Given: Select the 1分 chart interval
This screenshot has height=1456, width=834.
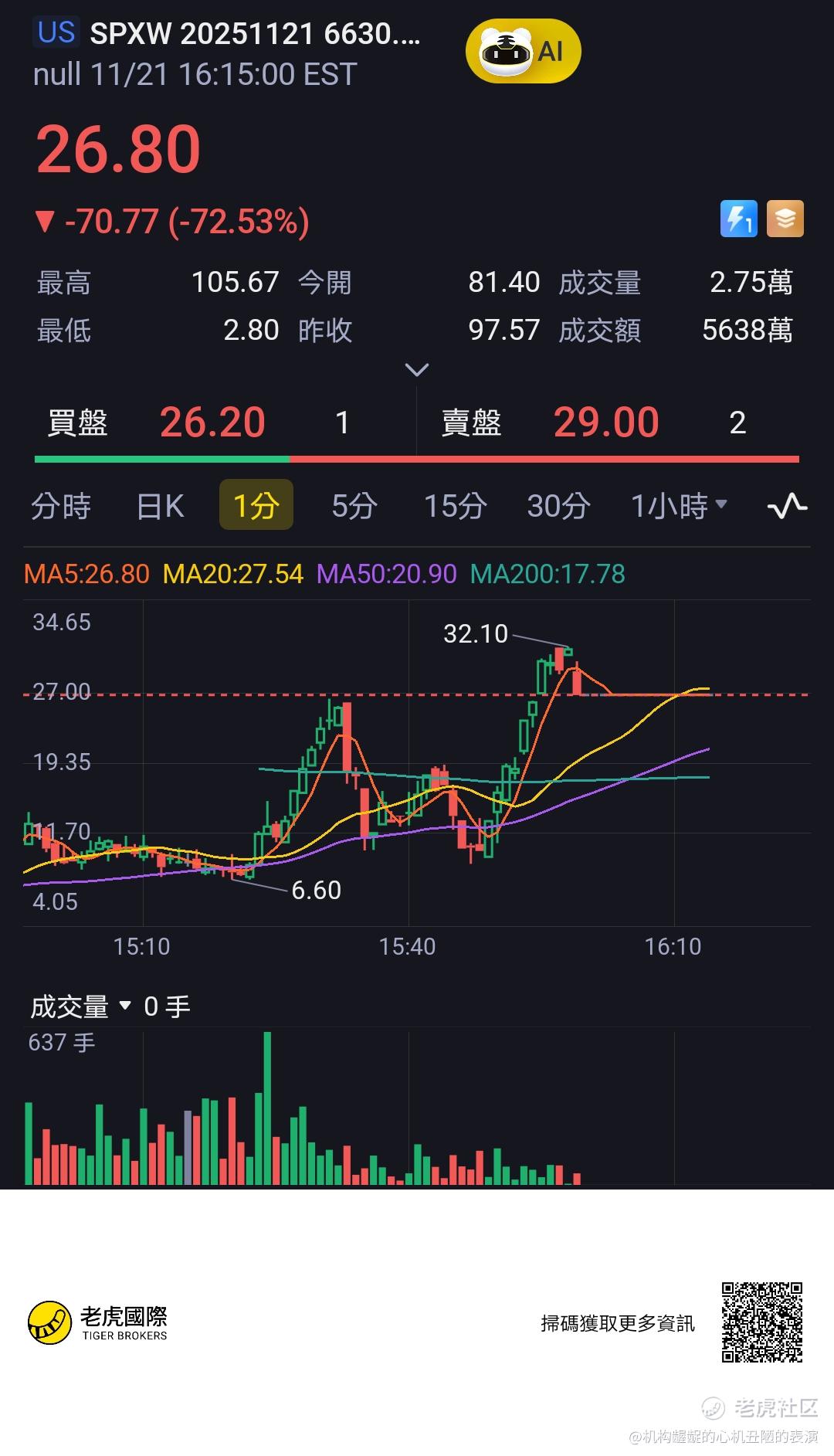Looking at the screenshot, I should [256, 505].
